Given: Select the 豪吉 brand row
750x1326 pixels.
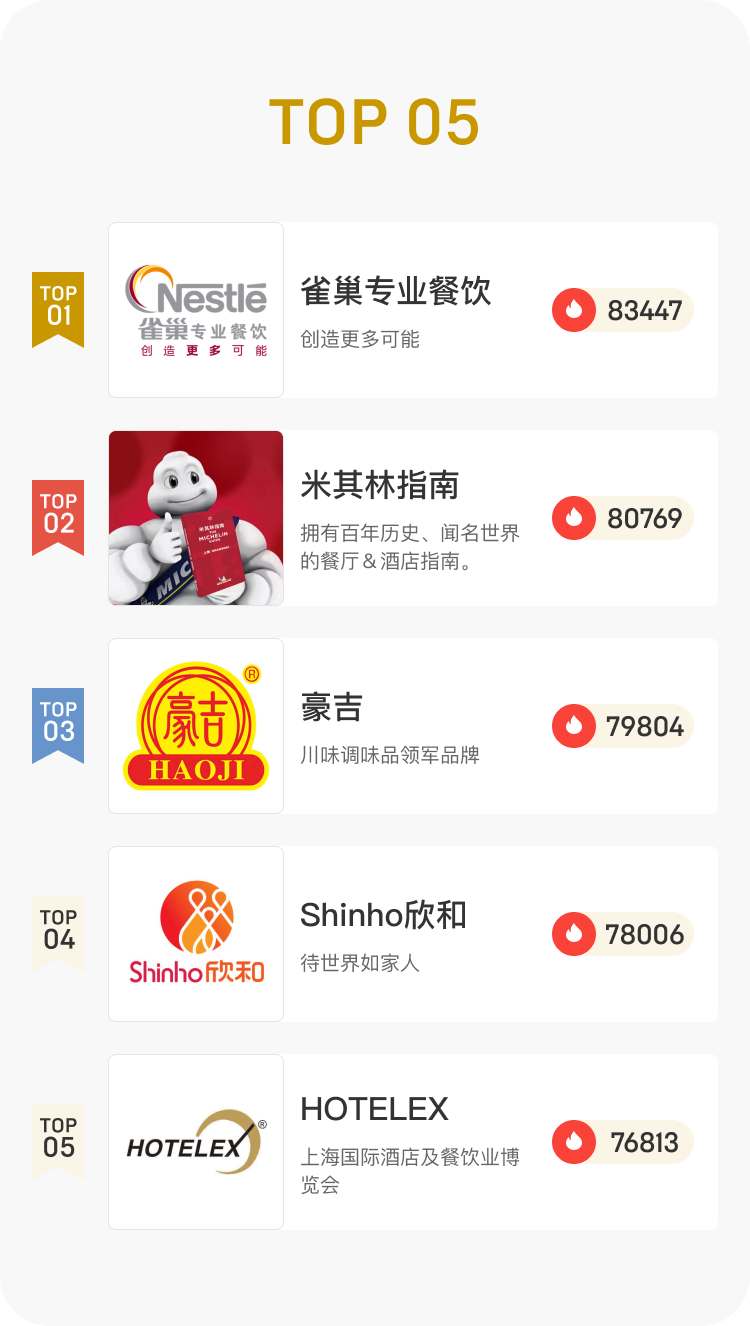Looking at the screenshot, I should (412, 726).
